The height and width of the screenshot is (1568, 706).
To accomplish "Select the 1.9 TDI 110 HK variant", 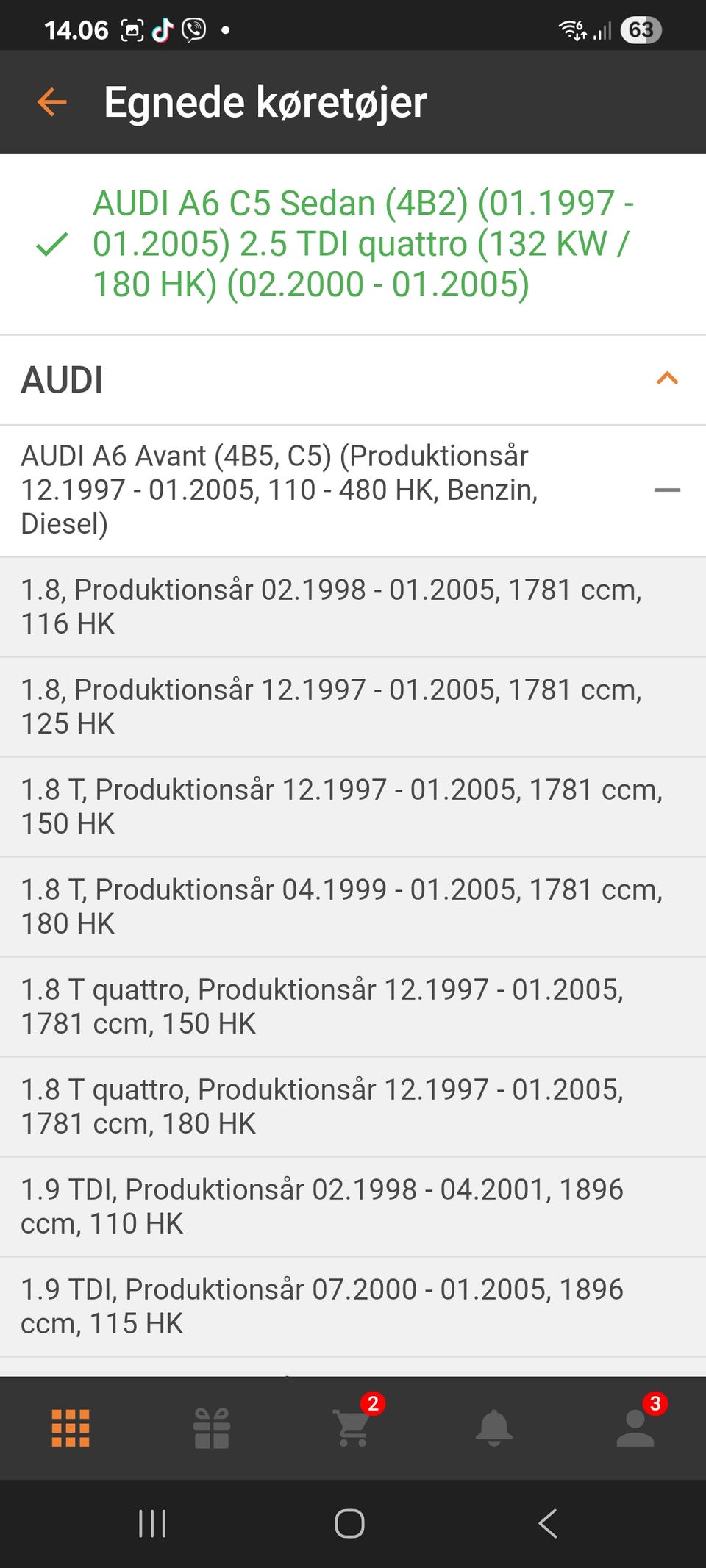I will 331,1206.
